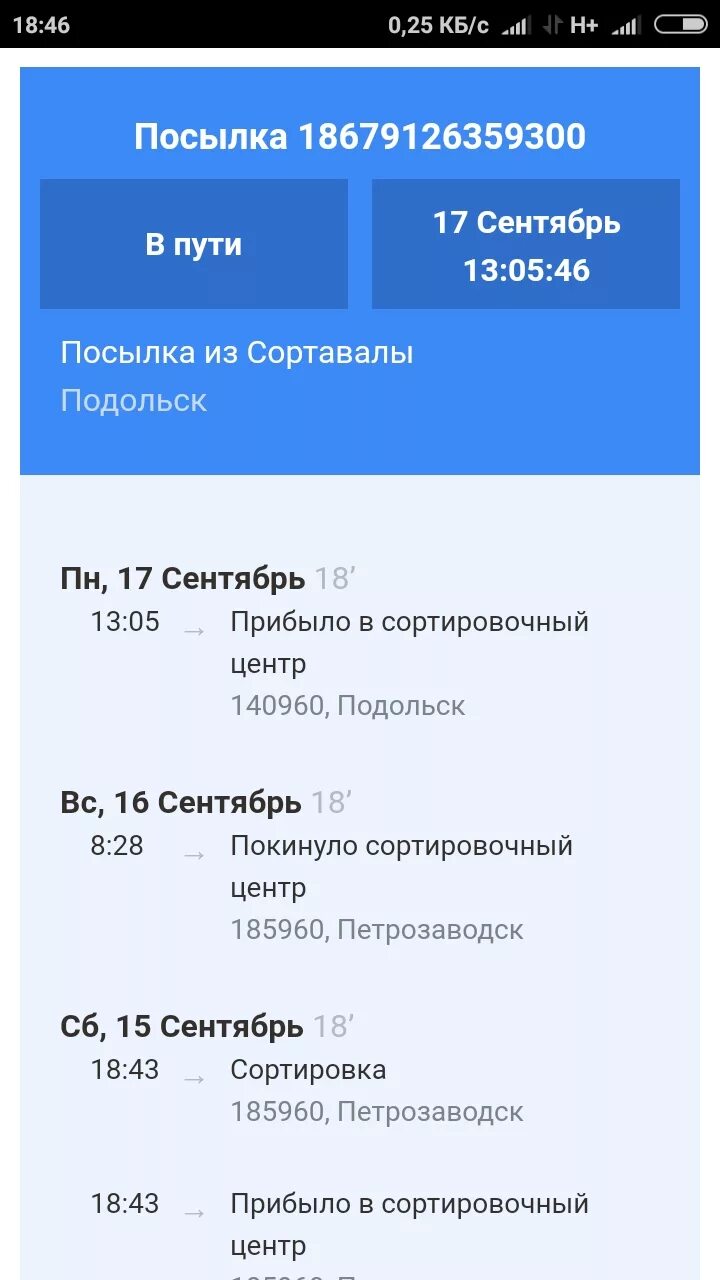Tap the В пути status tile
The height and width of the screenshot is (1280, 720).
194,244
